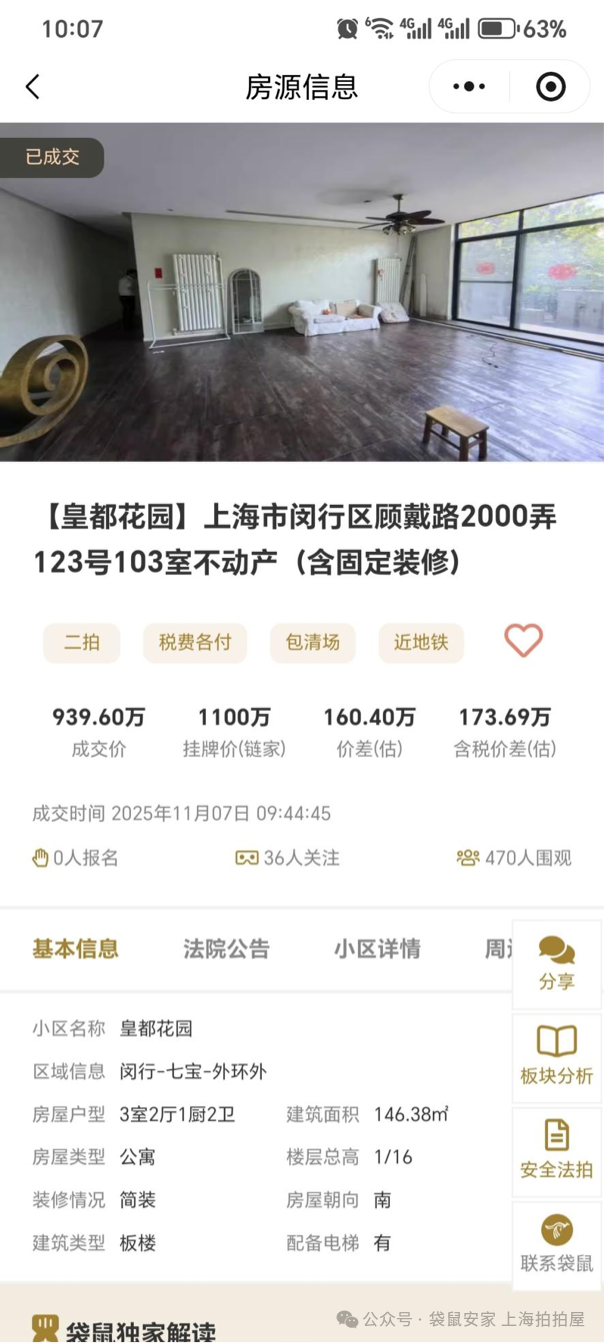Favorite this listing with the heart icon

tap(523, 641)
